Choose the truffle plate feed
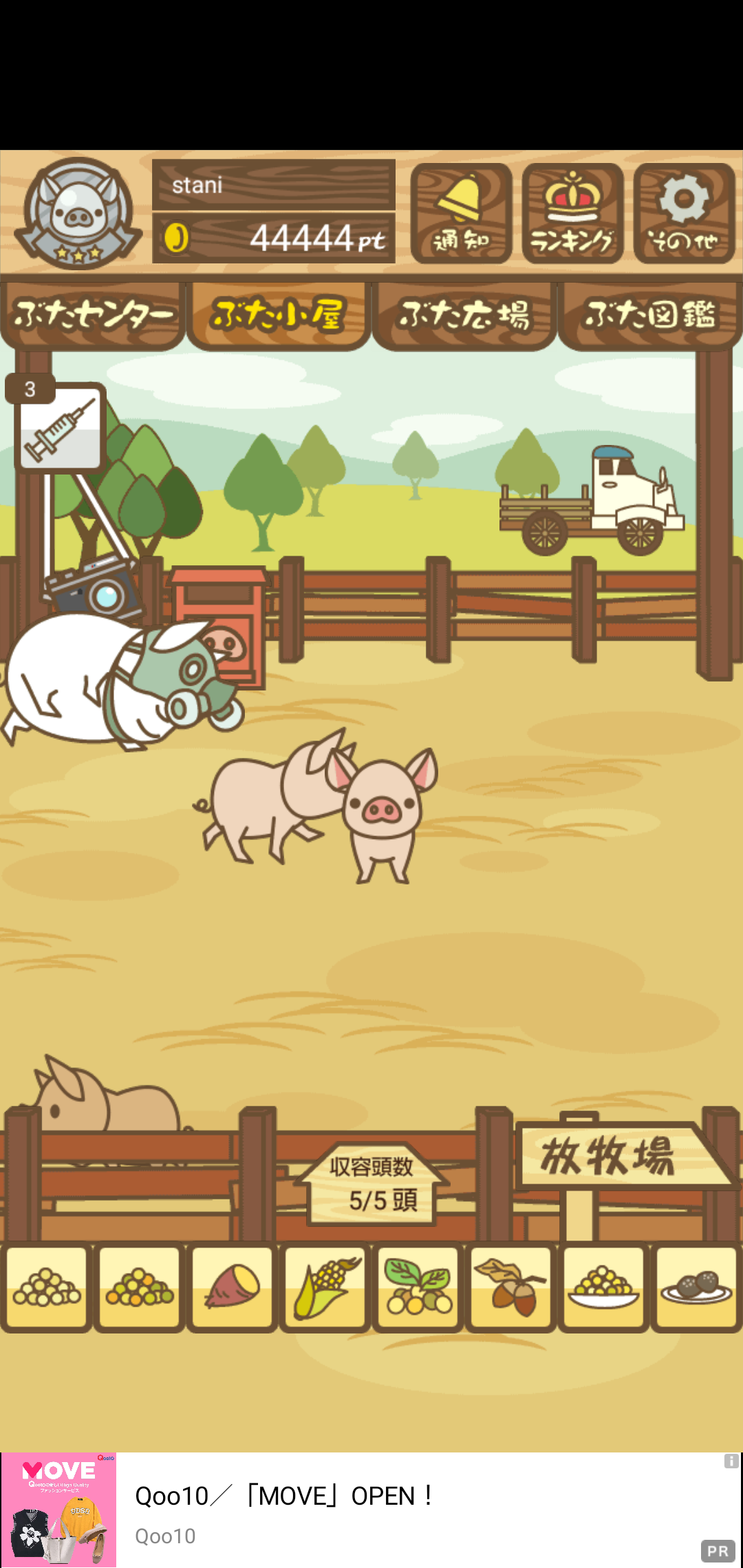The width and height of the screenshot is (743, 1568). click(x=697, y=1287)
